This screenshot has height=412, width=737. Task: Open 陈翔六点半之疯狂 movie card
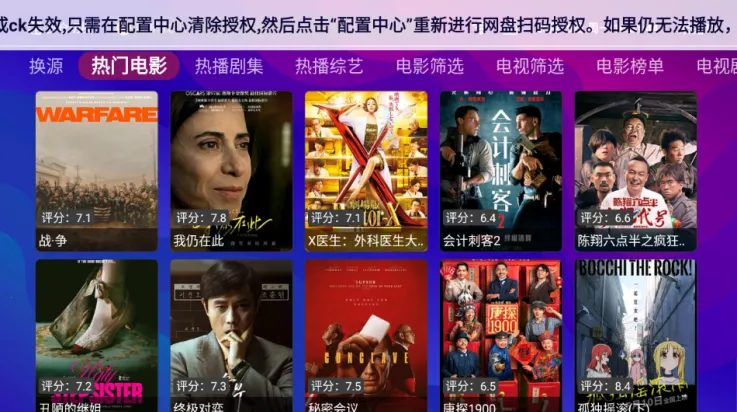(x=636, y=170)
